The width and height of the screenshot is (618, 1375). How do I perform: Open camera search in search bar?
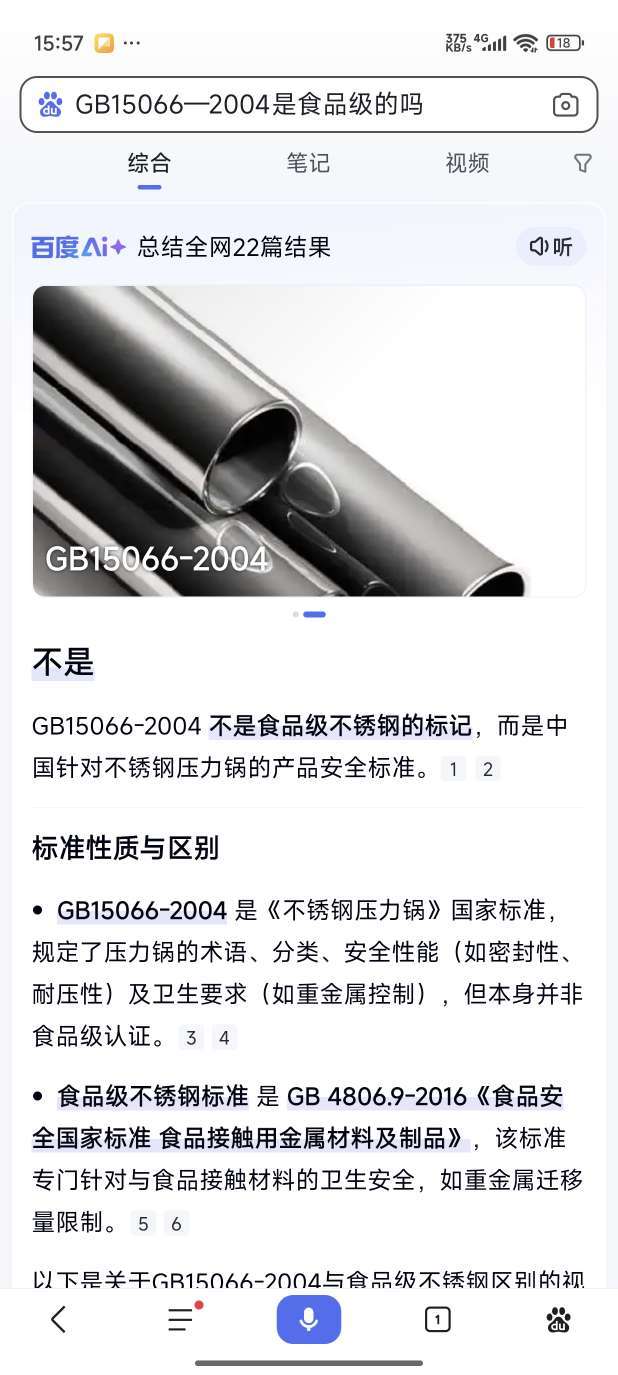coord(565,105)
